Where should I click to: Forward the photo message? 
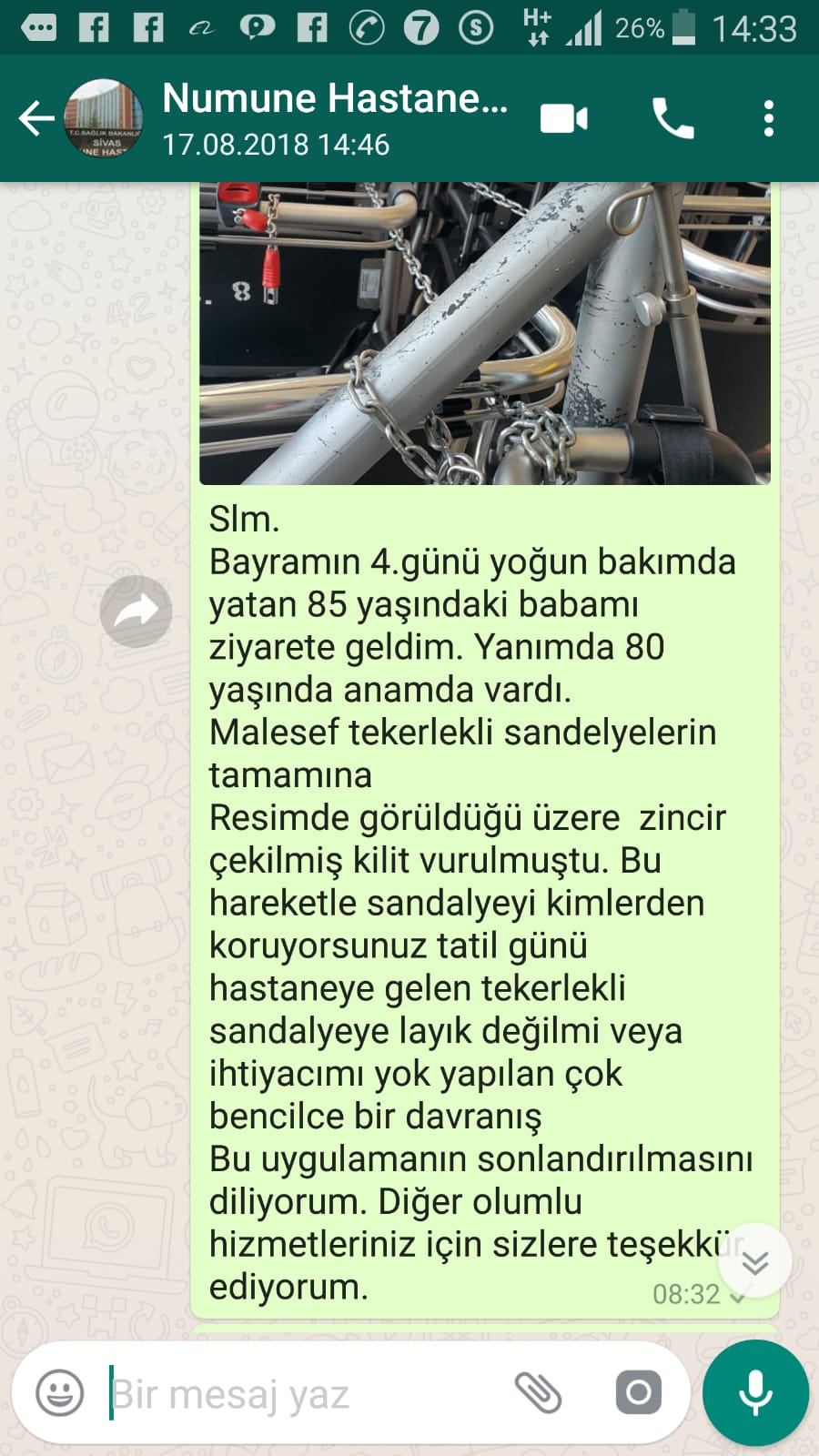click(x=136, y=612)
